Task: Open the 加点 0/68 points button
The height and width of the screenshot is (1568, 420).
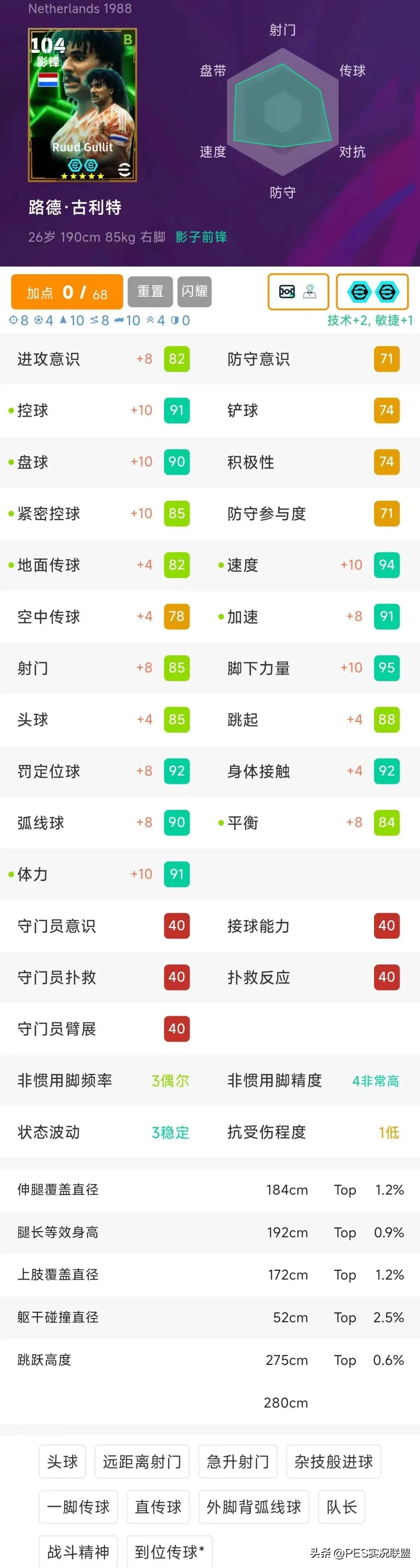Action: click(x=67, y=292)
